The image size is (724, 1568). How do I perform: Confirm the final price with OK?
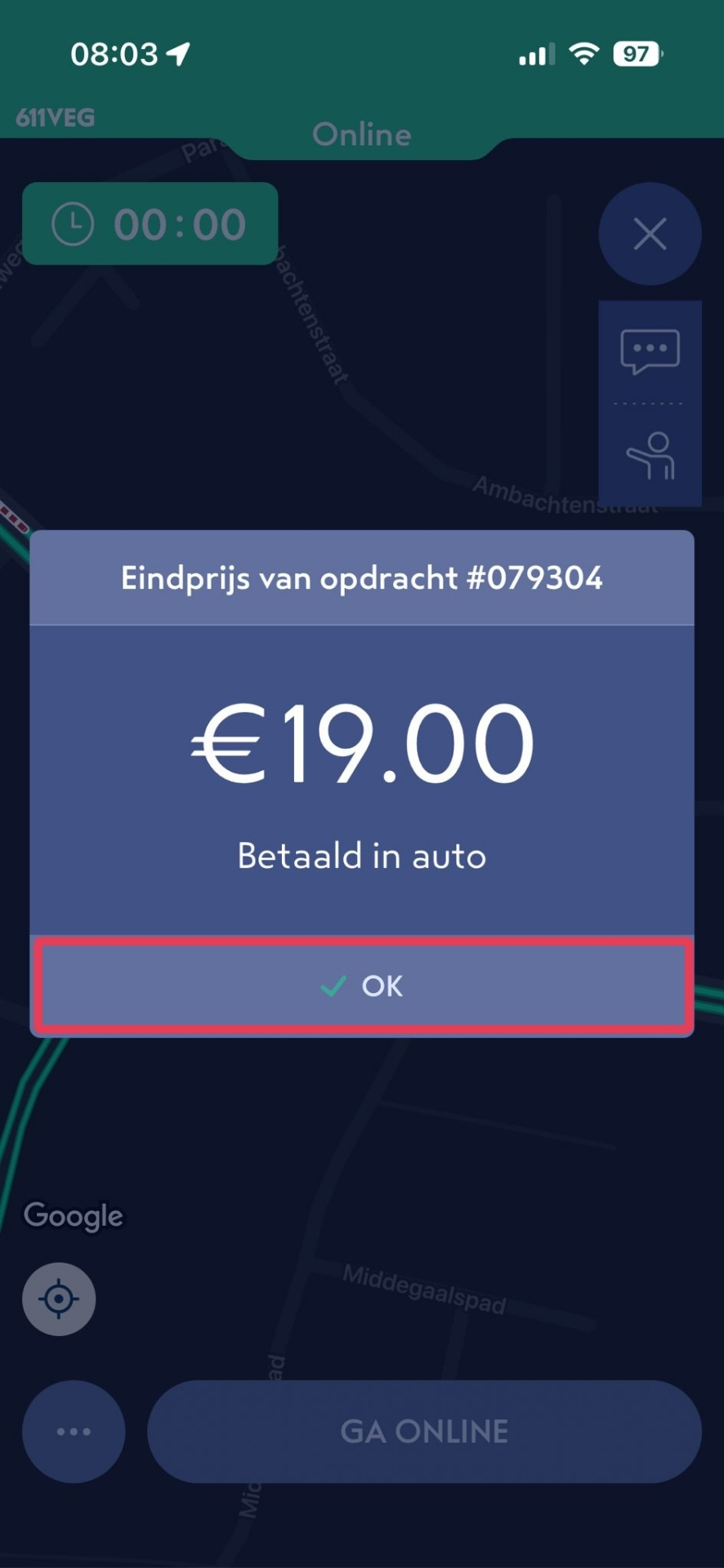[x=362, y=986]
